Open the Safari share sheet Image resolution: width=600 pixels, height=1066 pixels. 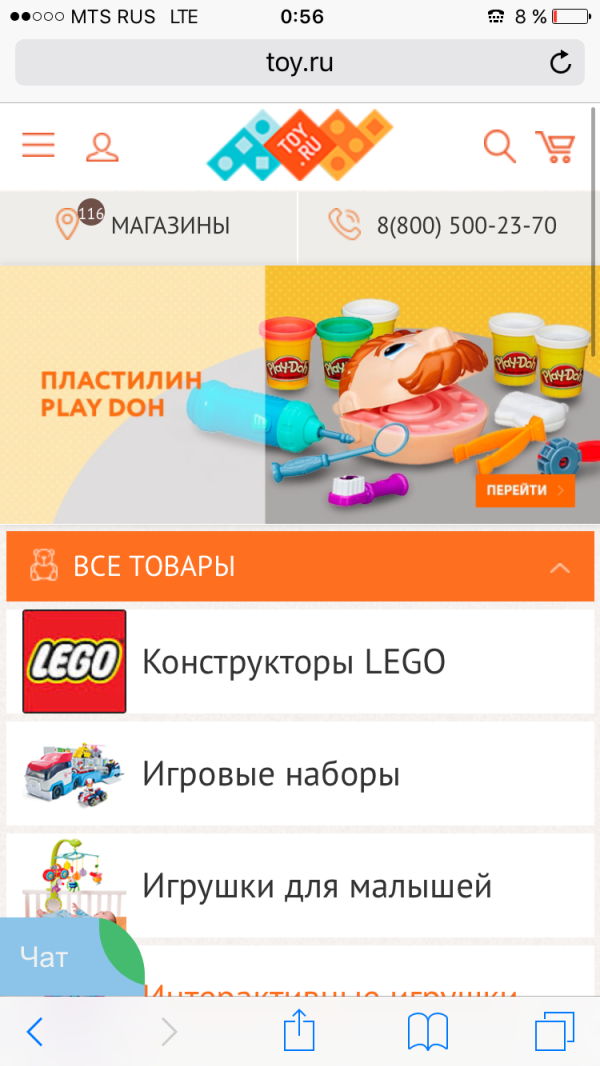coord(299,1030)
